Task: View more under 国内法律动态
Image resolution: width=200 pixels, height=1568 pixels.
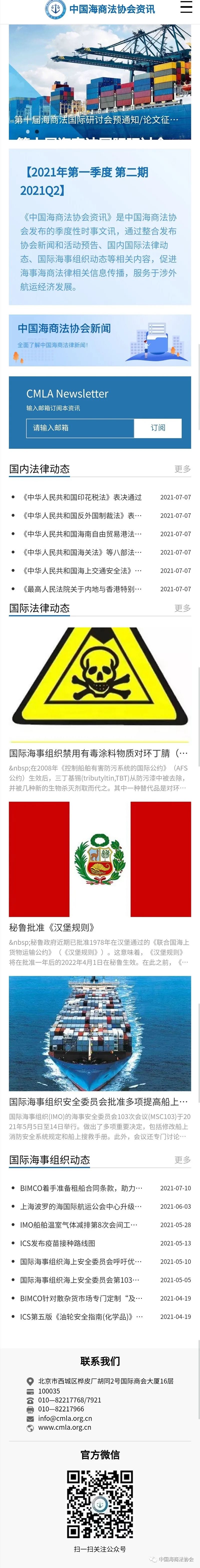Action: (182, 469)
